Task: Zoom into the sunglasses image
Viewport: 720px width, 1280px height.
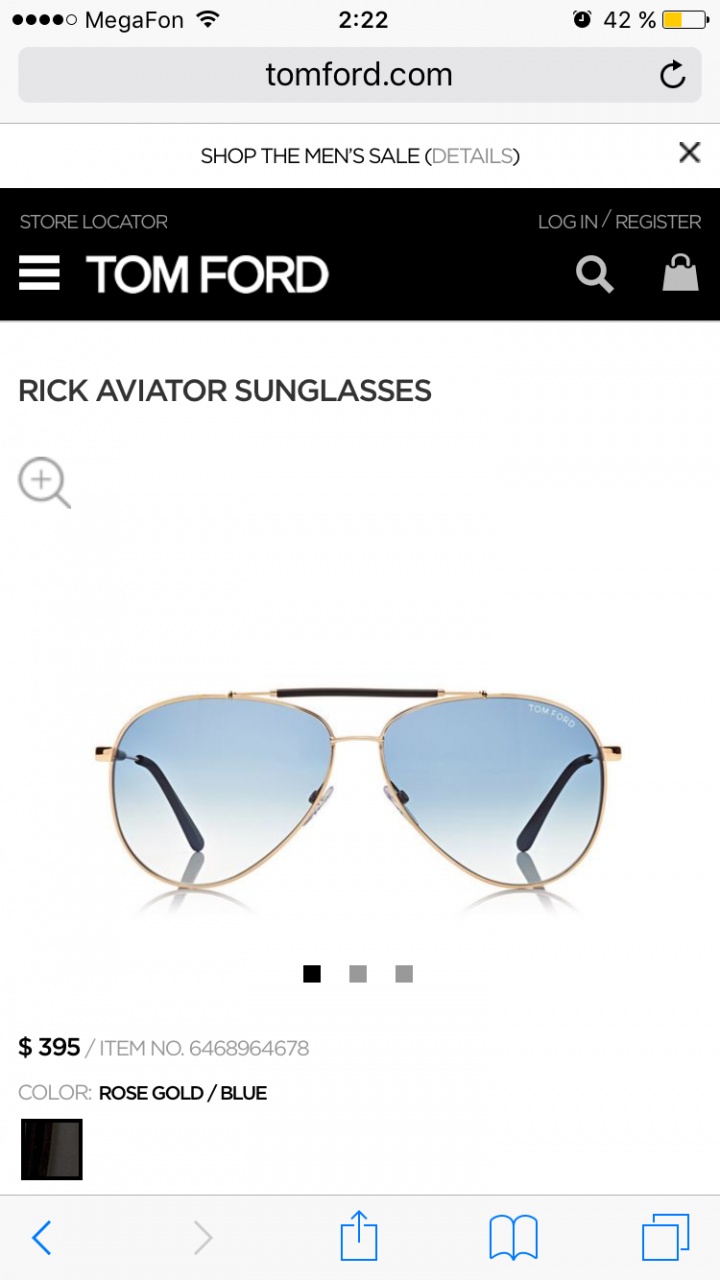Action: pos(44,483)
